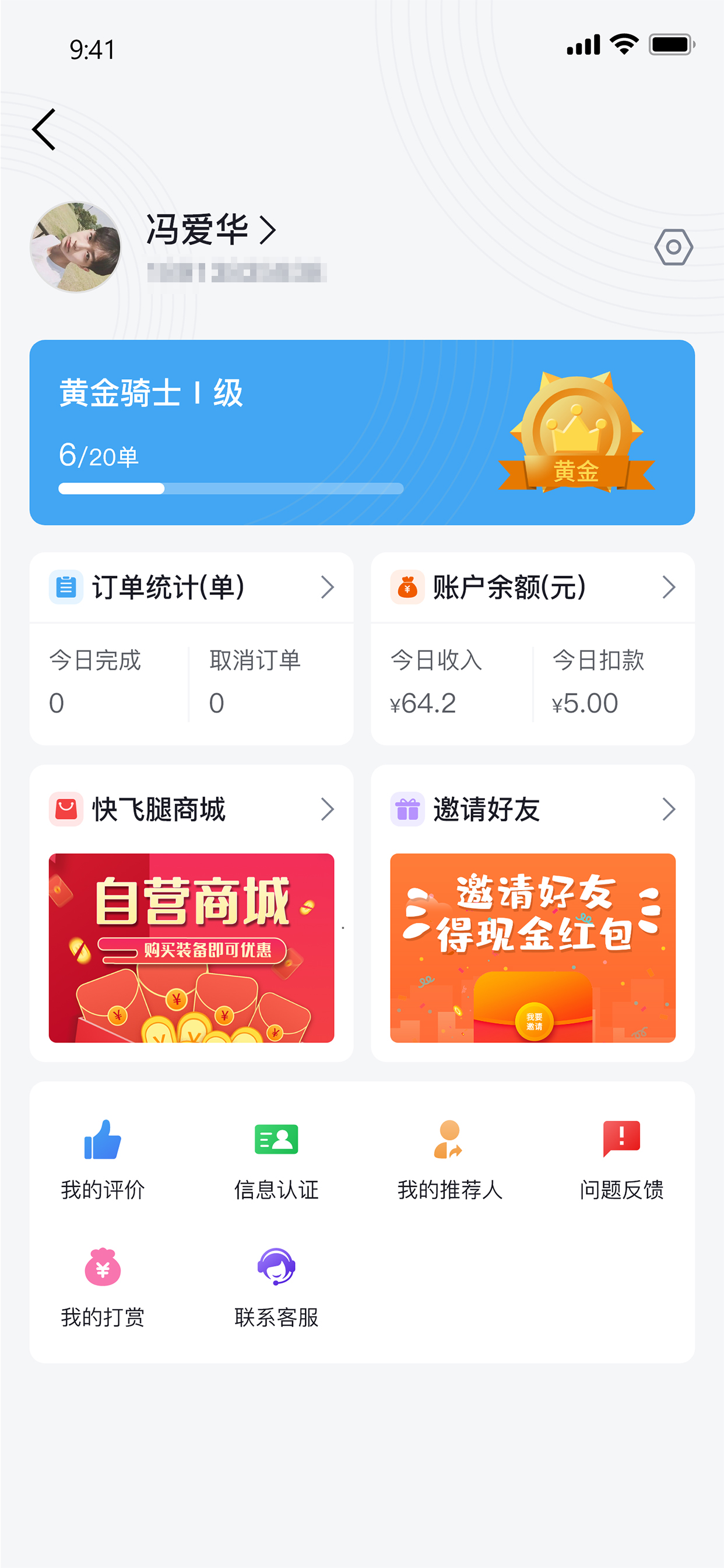
Task: Open 订单统计(单) details
Action: [191, 587]
